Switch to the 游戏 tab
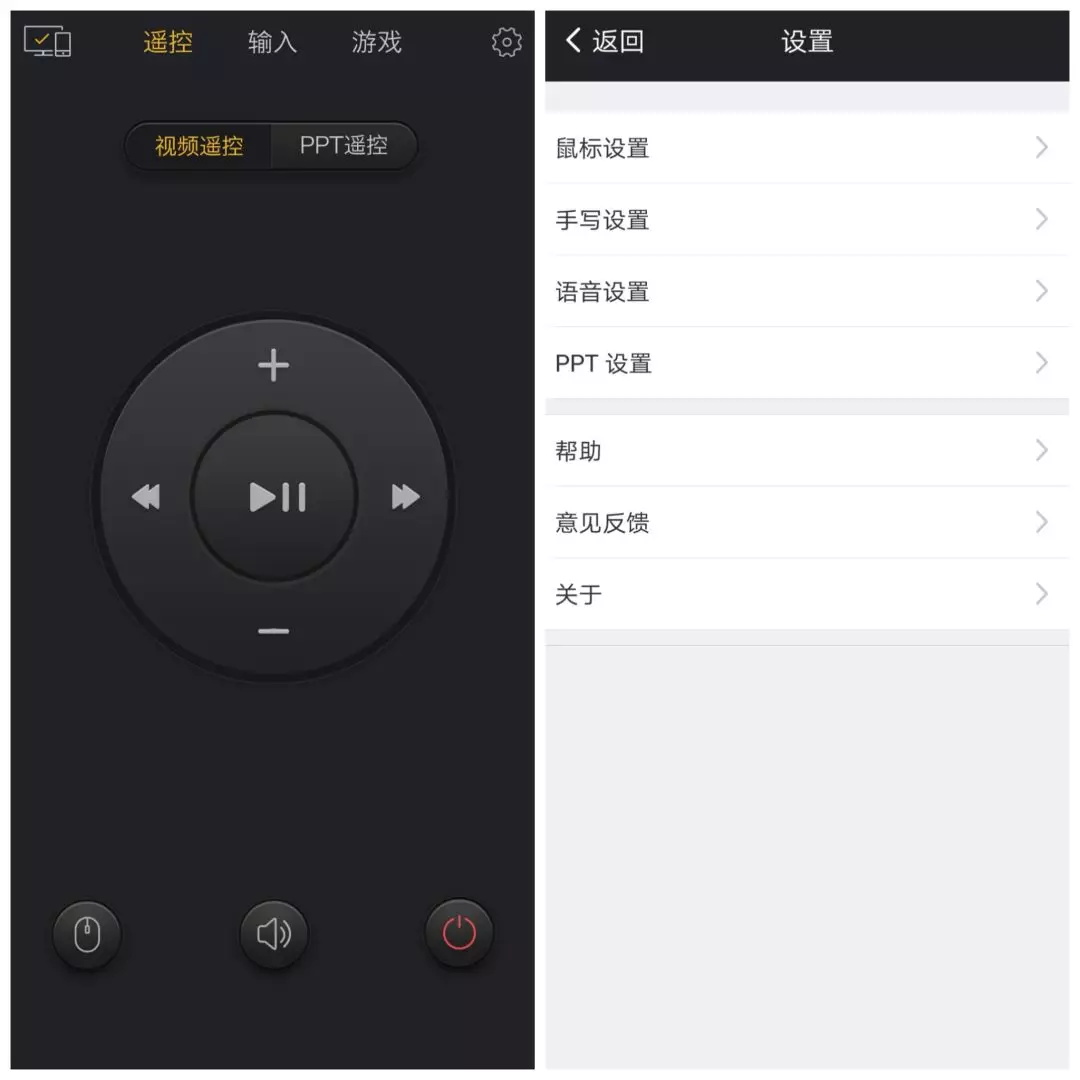Image resolution: width=1080 pixels, height=1080 pixels. (376, 42)
